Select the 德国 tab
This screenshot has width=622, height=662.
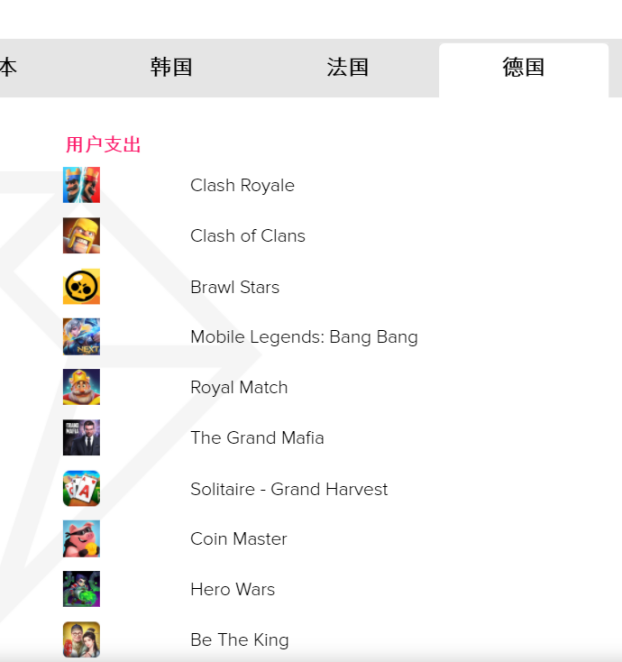pyautogui.click(x=523, y=68)
